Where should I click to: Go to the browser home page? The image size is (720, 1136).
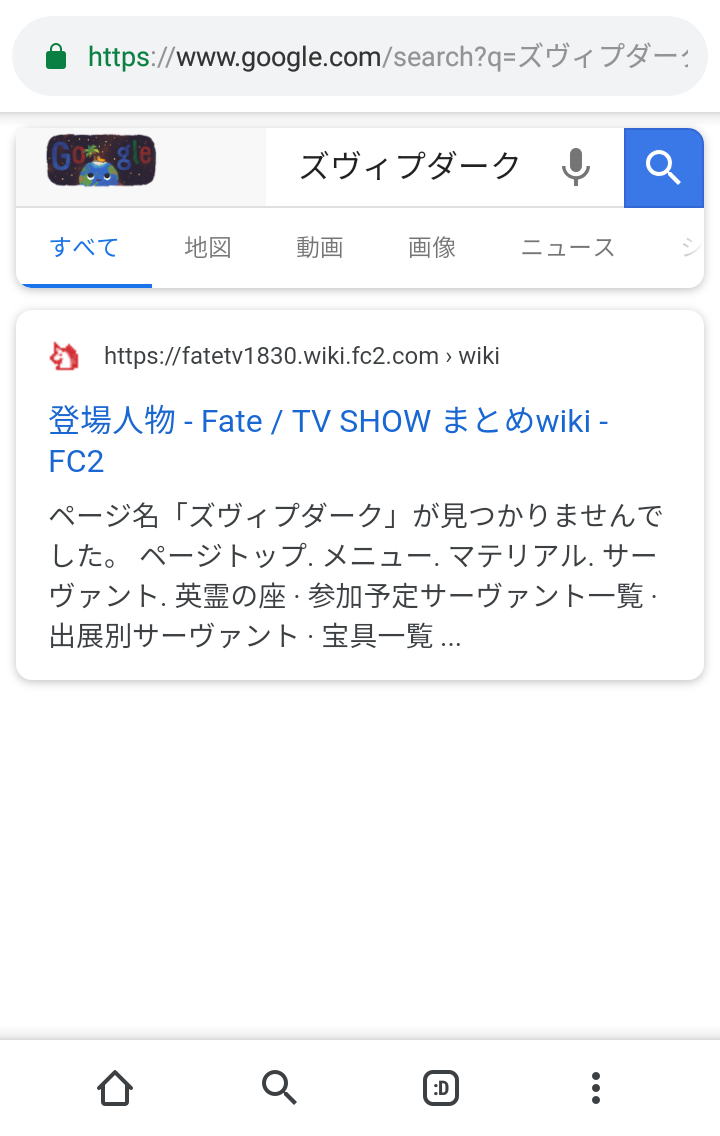(115, 1087)
